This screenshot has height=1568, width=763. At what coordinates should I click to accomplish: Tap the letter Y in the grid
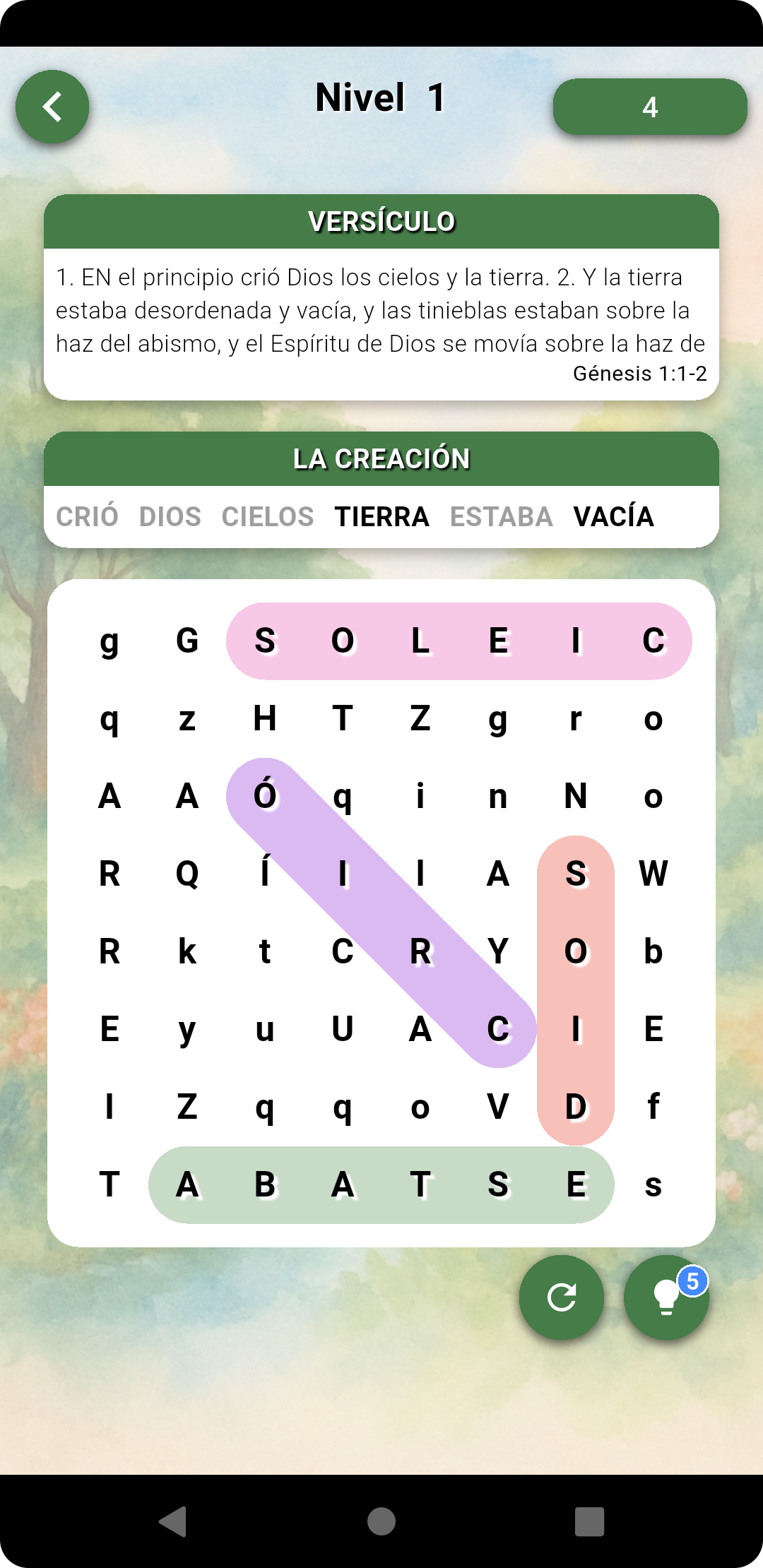coord(498,951)
